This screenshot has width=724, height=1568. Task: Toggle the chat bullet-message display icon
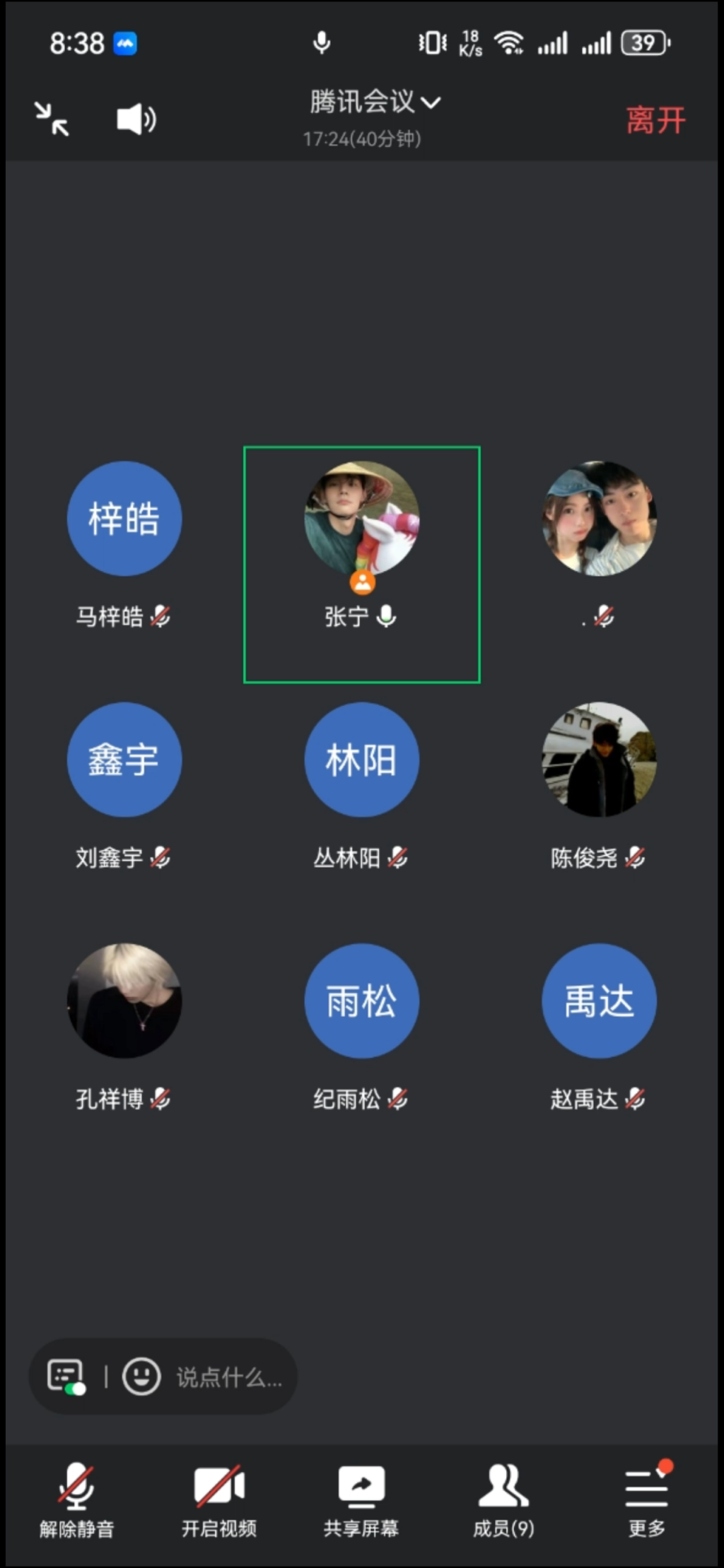66,1376
